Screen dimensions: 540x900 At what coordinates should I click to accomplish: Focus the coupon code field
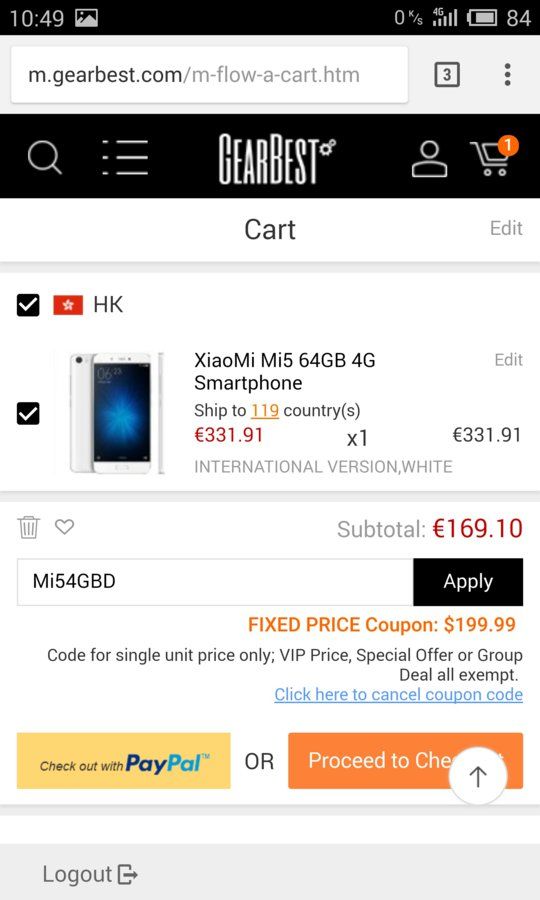(x=215, y=581)
